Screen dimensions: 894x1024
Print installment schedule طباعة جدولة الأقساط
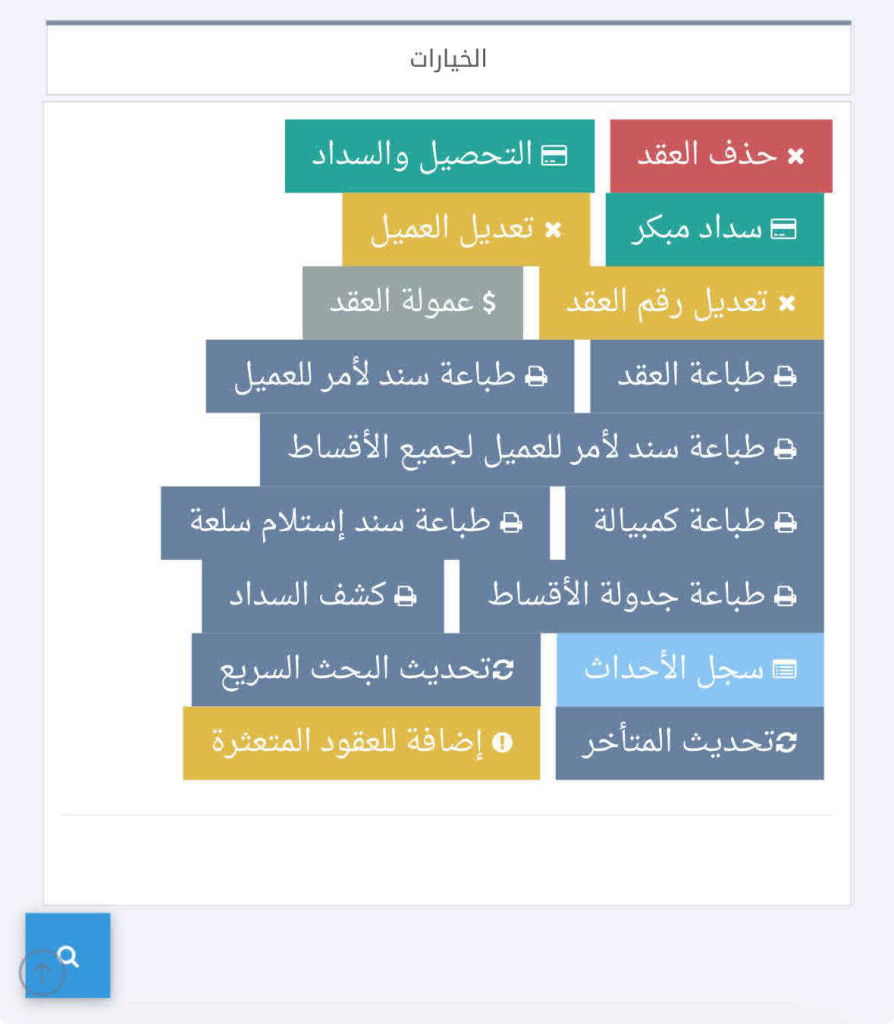coord(641,596)
